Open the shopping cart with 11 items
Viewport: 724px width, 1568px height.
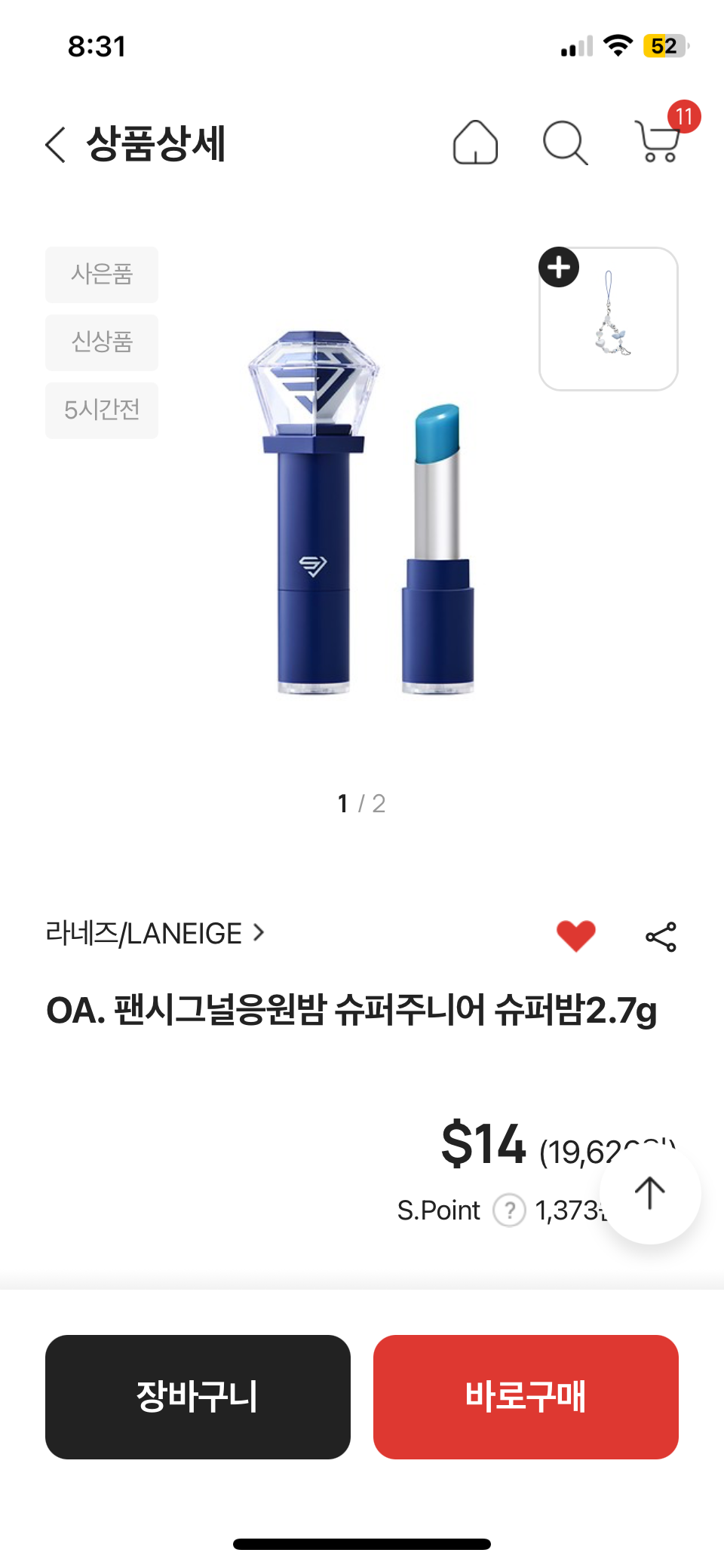[658, 141]
